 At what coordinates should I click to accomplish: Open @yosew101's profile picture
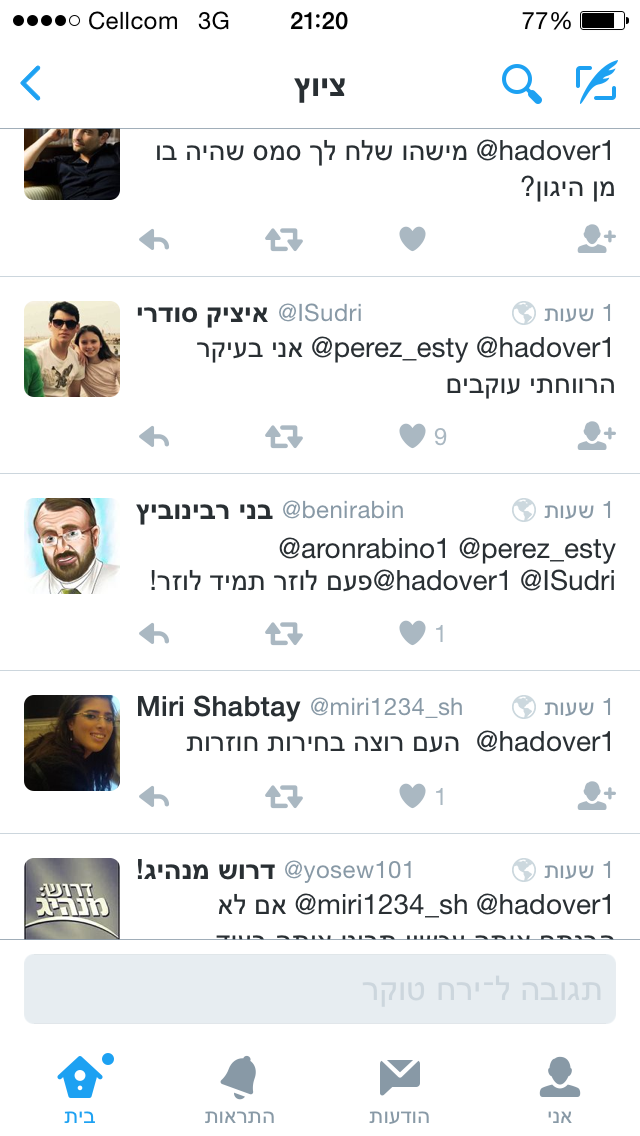click(72, 898)
